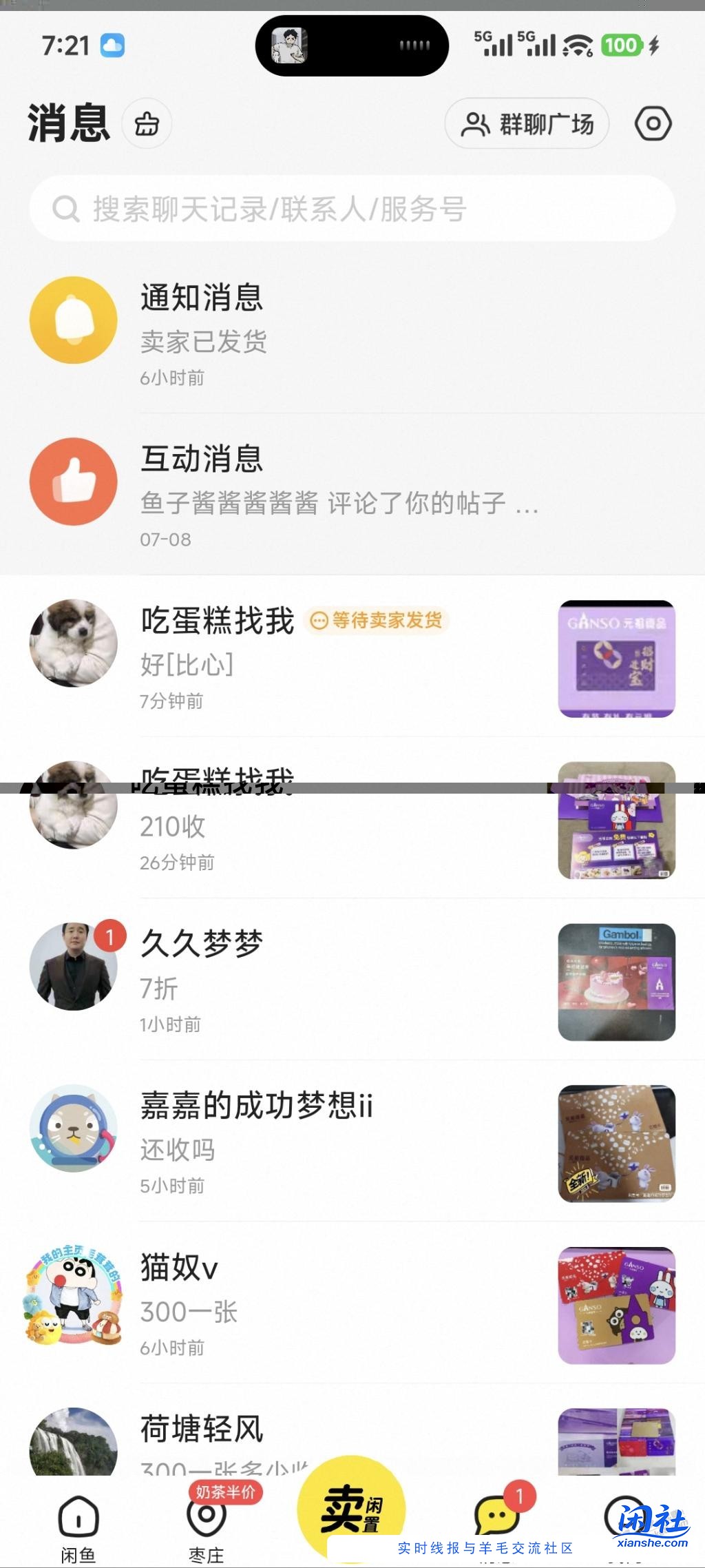The height and width of the screenshot is (1568, 705).
Task: Open the message settings gear icon
Action: [654, 124]
